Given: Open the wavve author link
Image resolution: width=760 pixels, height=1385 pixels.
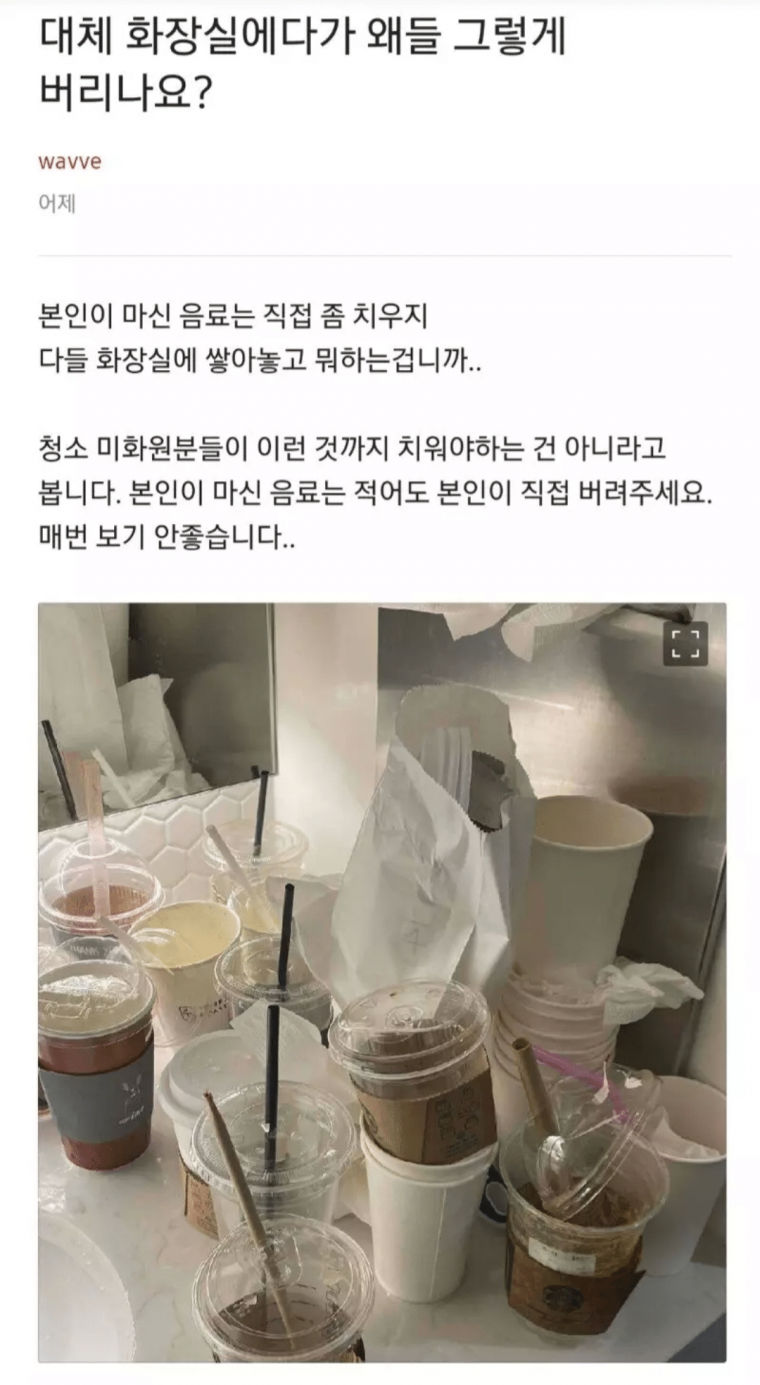Looking at the screenshot, I should (x=69, y=161).
